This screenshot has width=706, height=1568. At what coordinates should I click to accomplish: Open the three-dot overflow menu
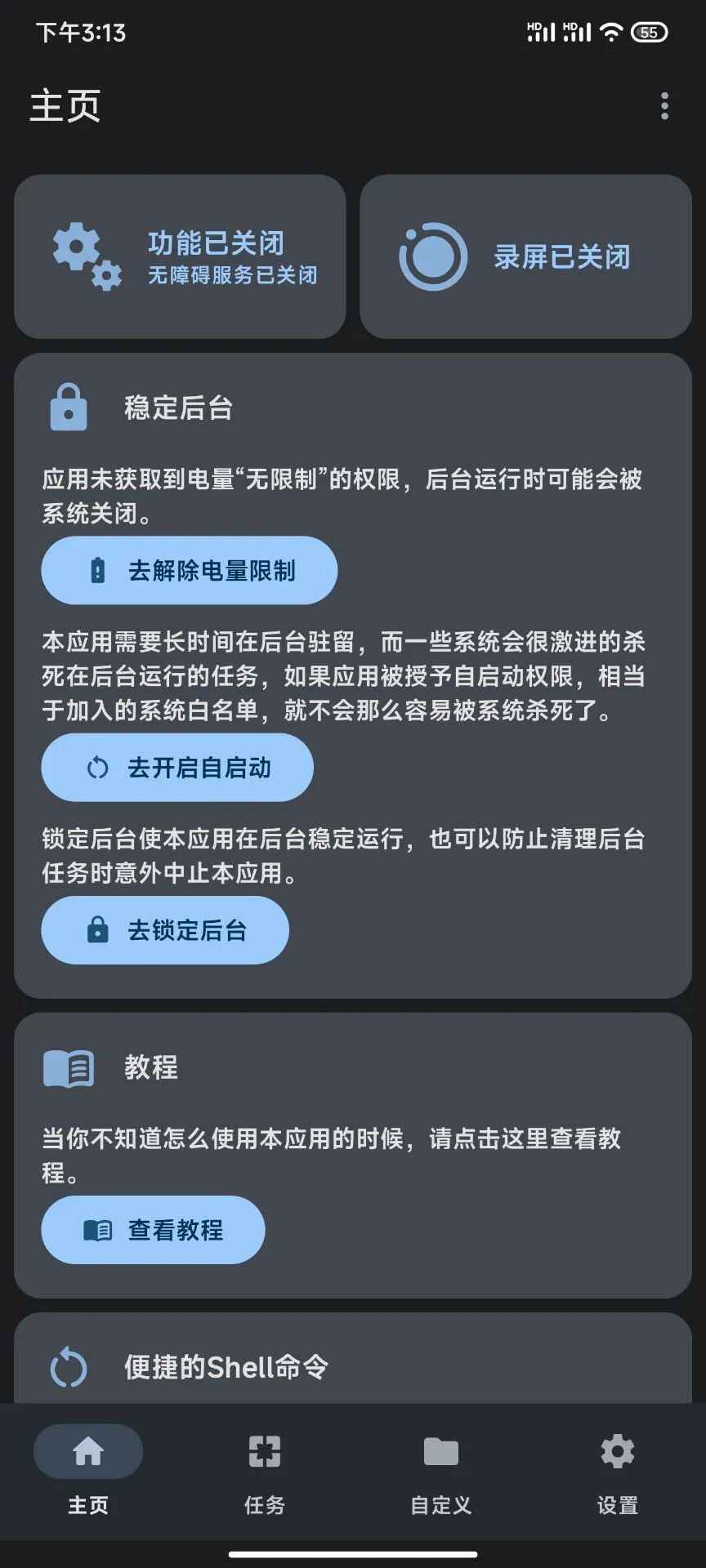664,106
